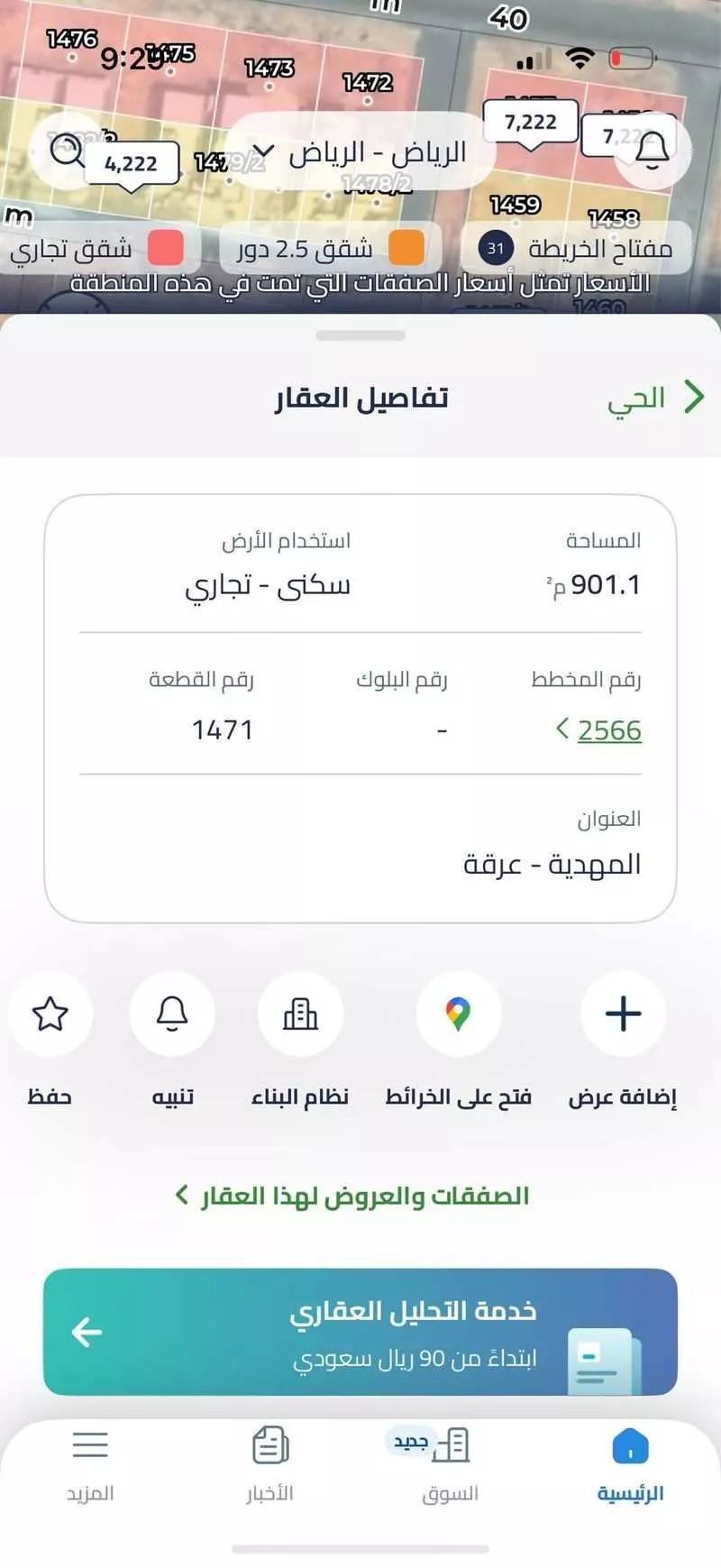Viewport: 721px width, 1568px height.
Task: Tap the plus icon for إضافة عرض
Action: click(623, 1013)
